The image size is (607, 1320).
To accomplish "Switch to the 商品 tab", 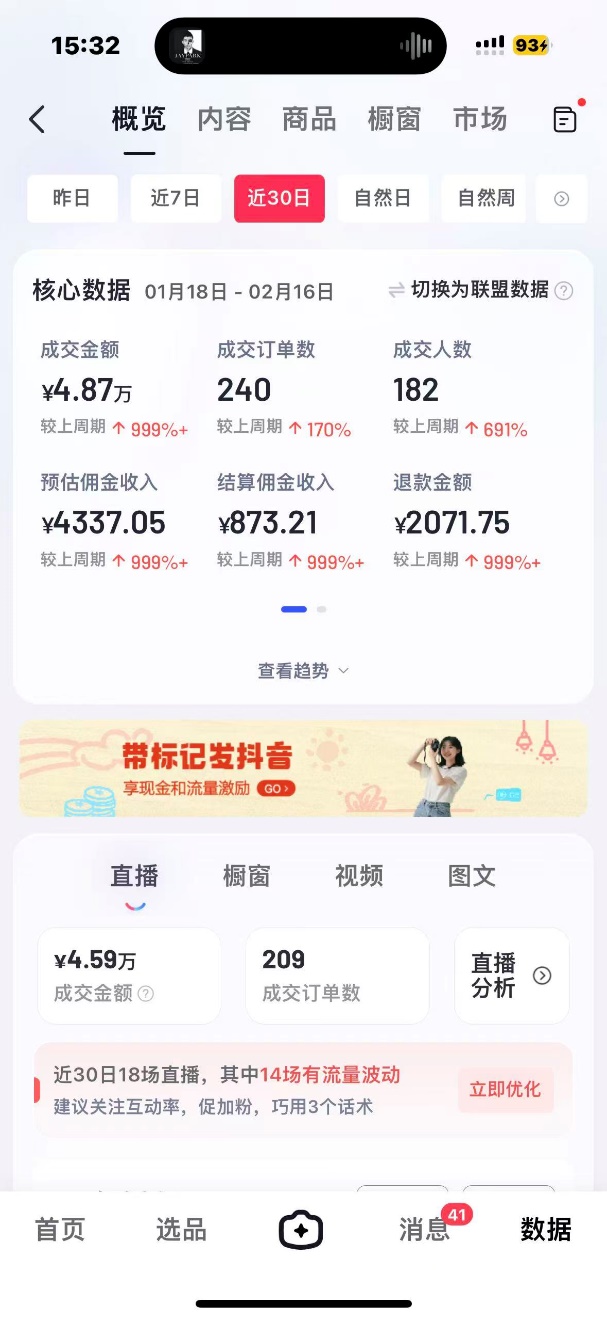I will (x=309, y=119).
